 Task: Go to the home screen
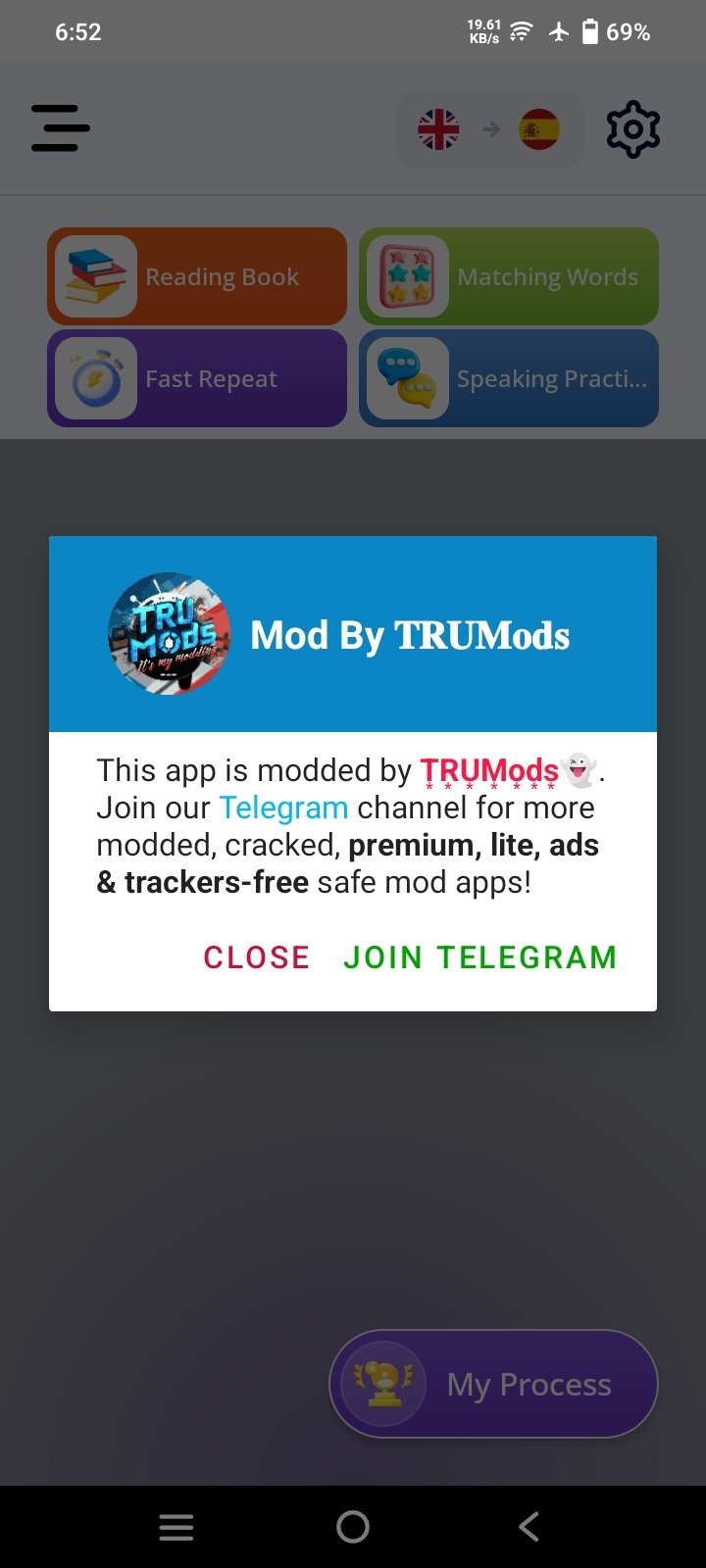click(353, 1527)
